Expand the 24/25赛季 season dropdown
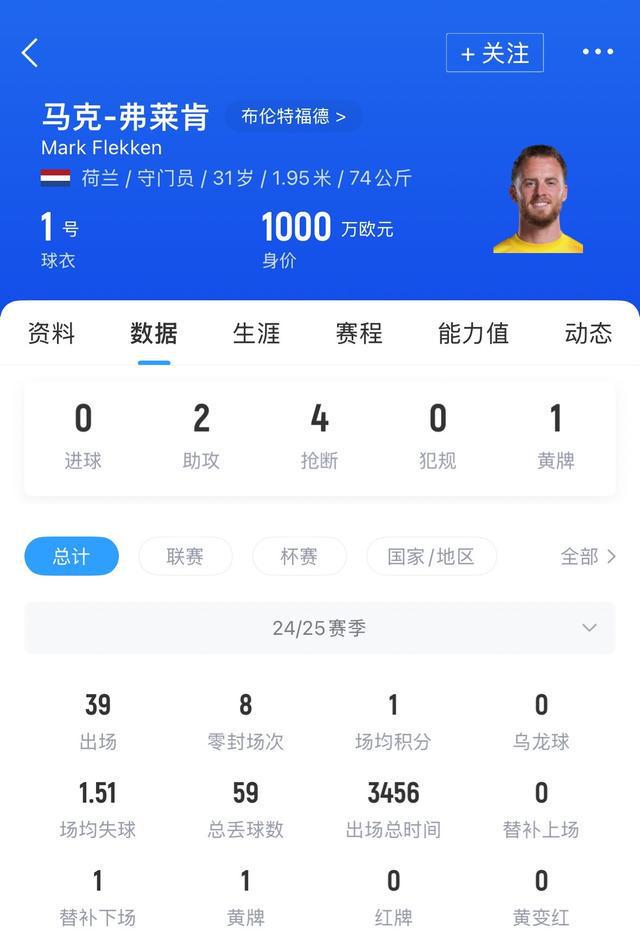This screenshot has width=640, height=952. click(320, 628)
